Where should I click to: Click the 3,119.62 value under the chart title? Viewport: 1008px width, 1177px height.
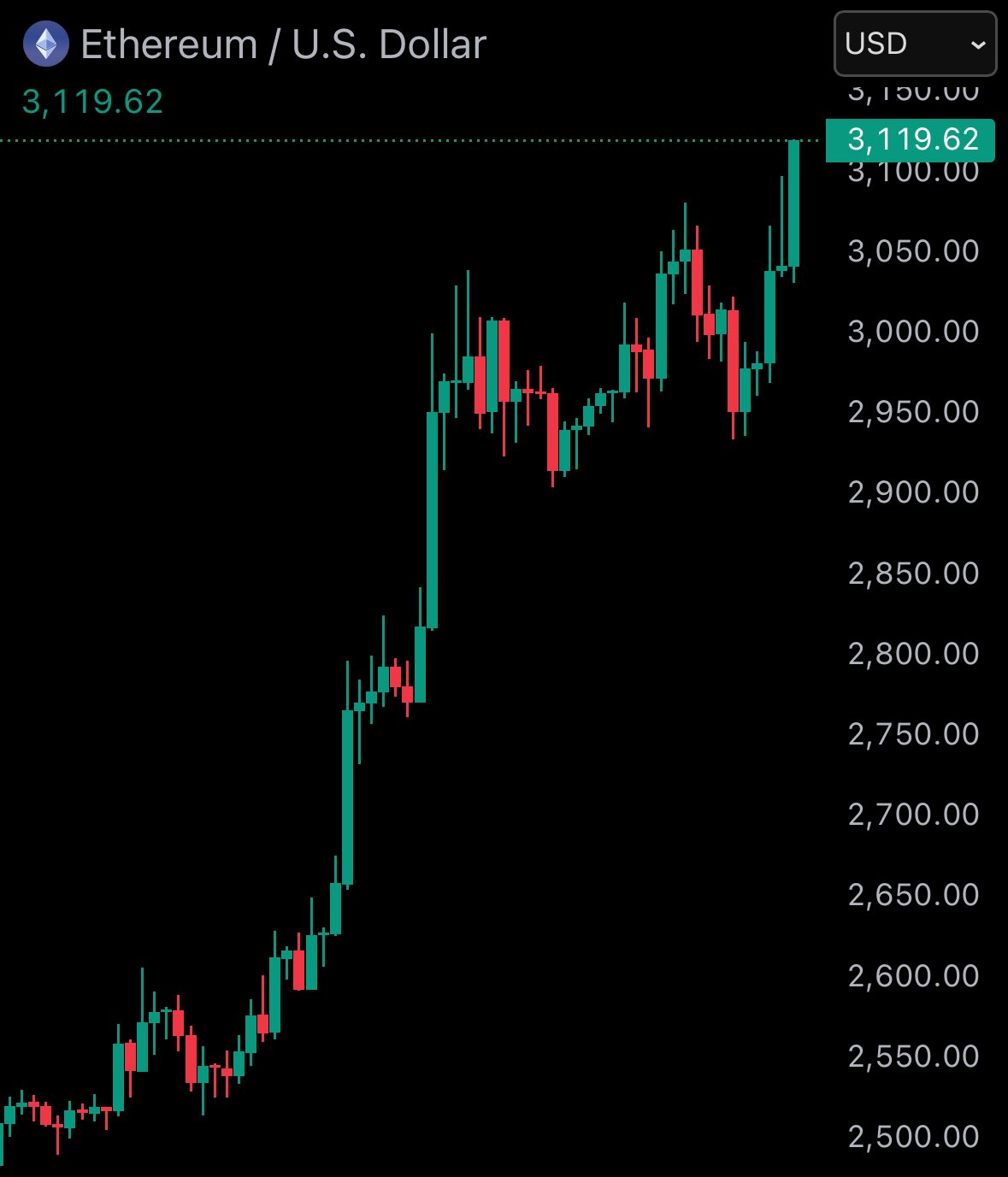91,103
